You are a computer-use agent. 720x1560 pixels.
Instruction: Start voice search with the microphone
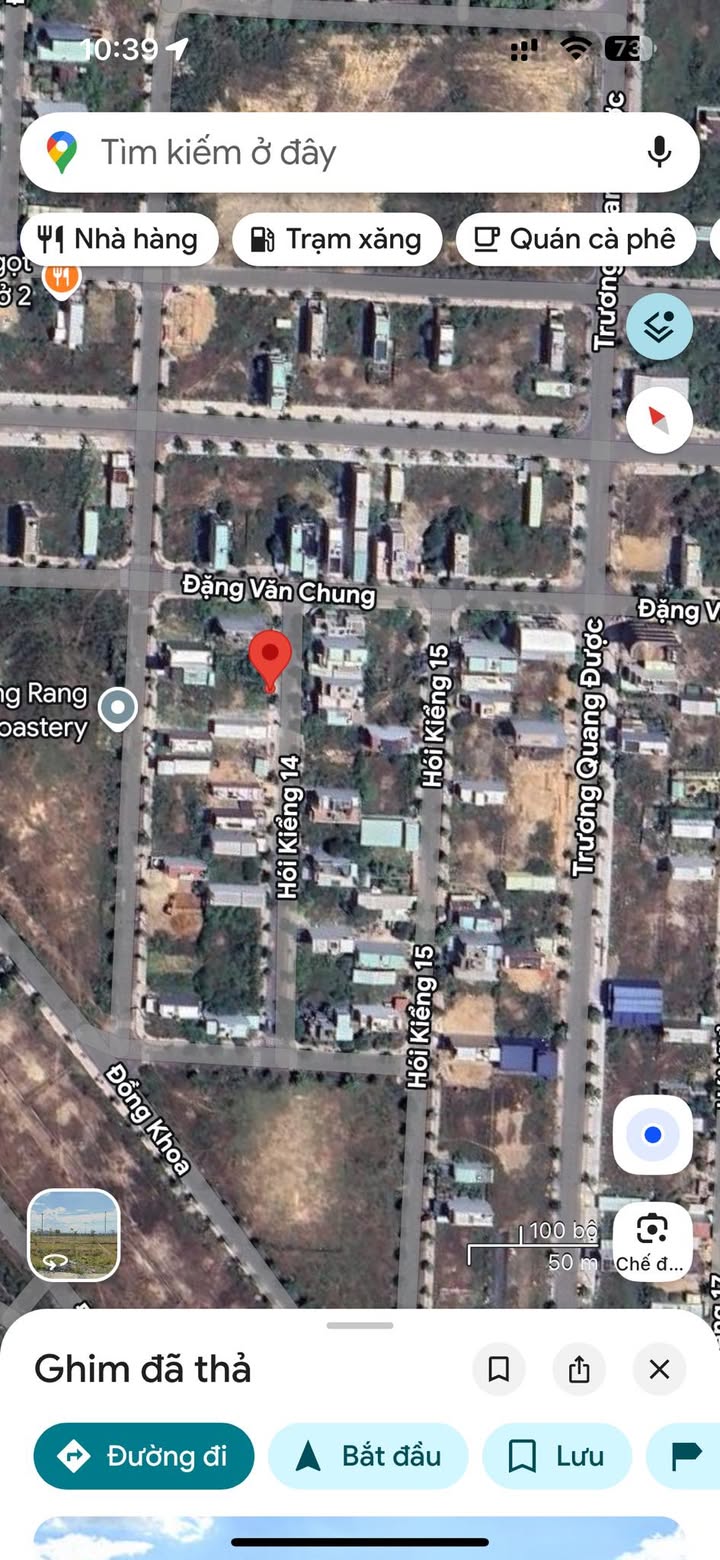pyautogui.click(x=658, y=152)
